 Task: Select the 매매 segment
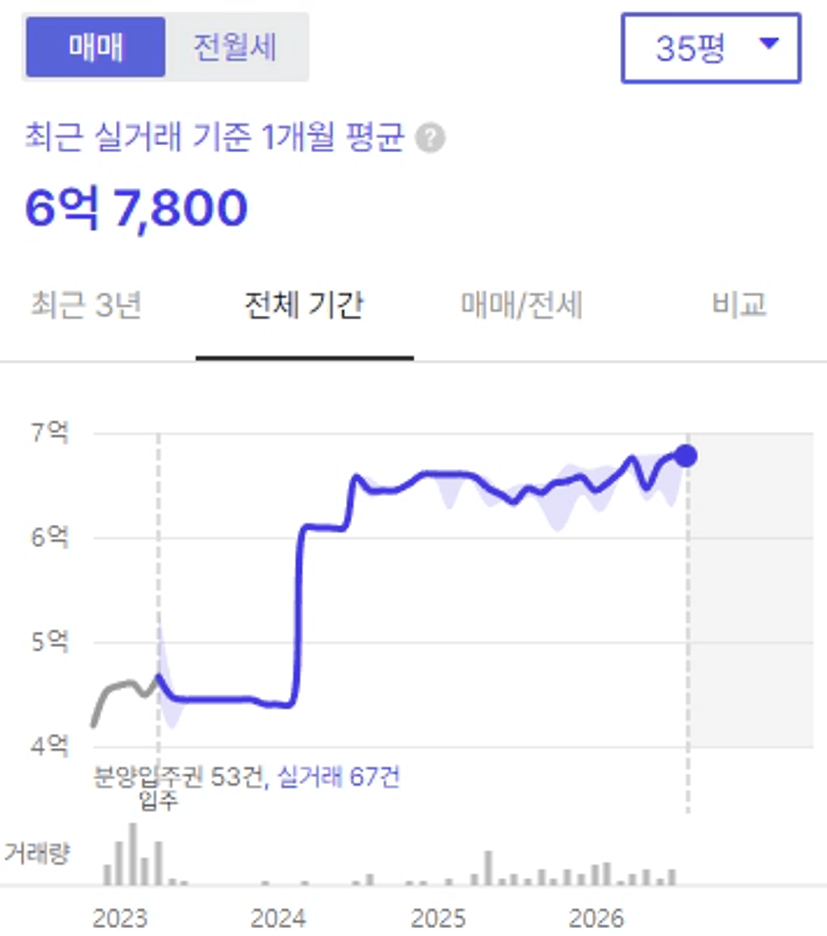96,47
